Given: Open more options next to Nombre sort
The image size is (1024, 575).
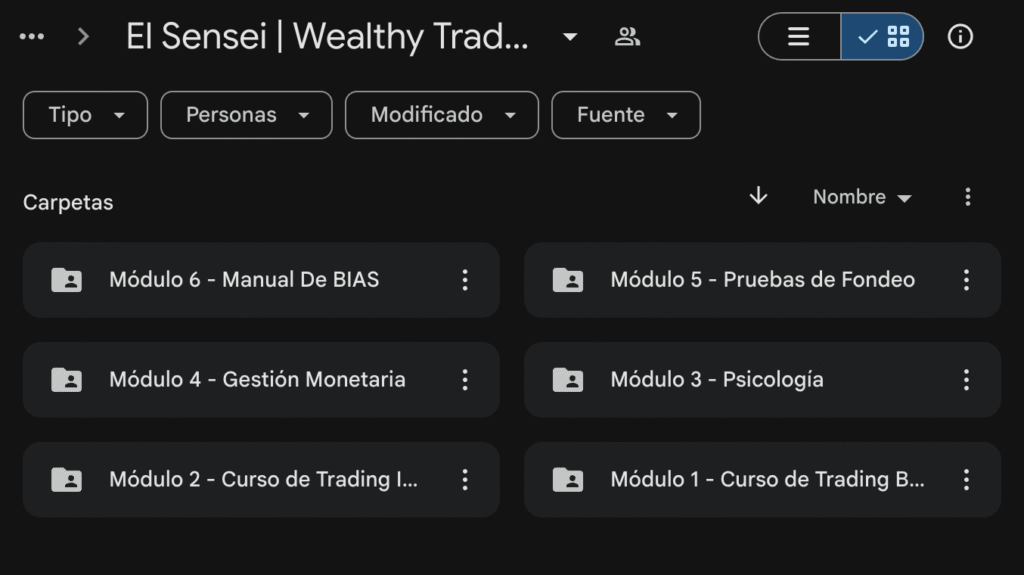Looking at the screenshot, I should pyautogui.click(x=967, y=197).
